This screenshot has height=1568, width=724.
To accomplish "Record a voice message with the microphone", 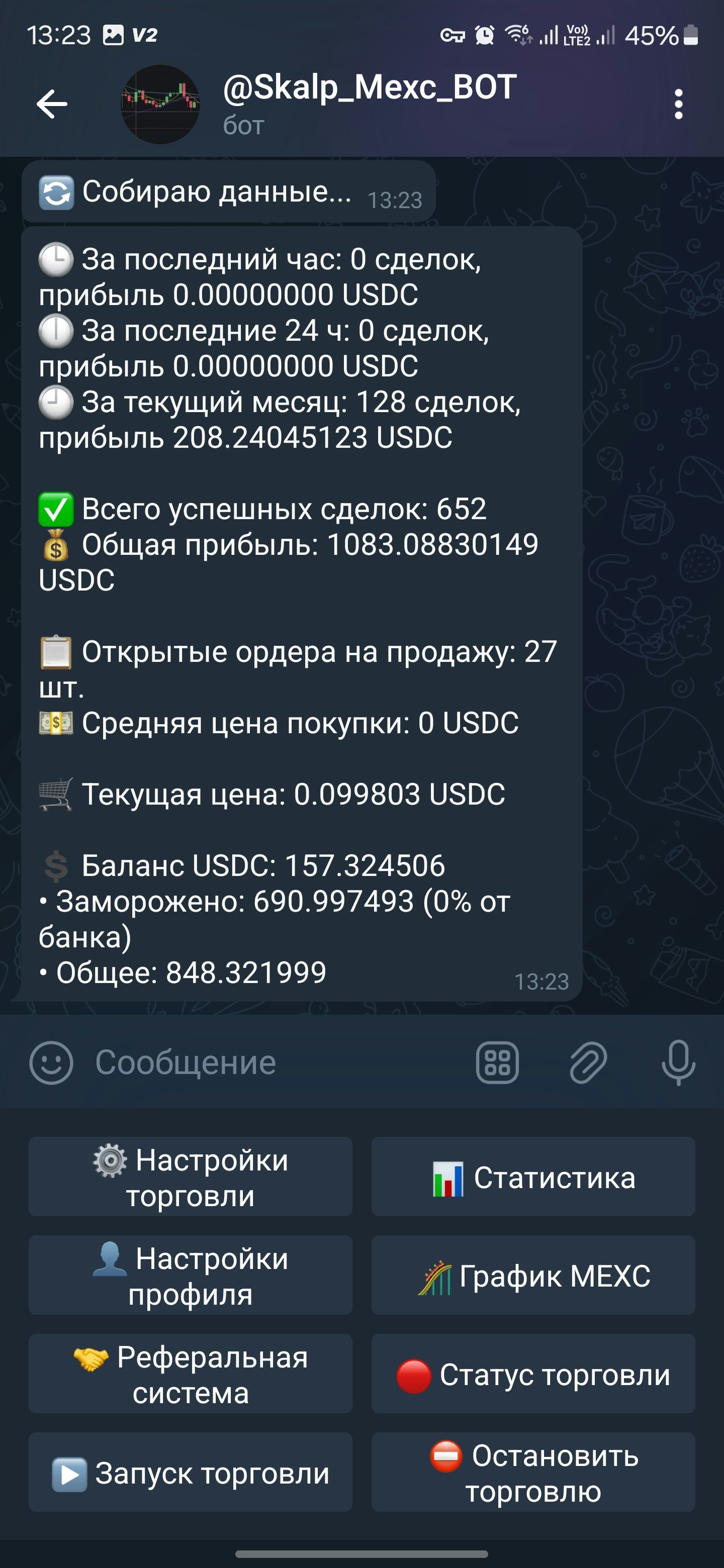I will 678,1063.
